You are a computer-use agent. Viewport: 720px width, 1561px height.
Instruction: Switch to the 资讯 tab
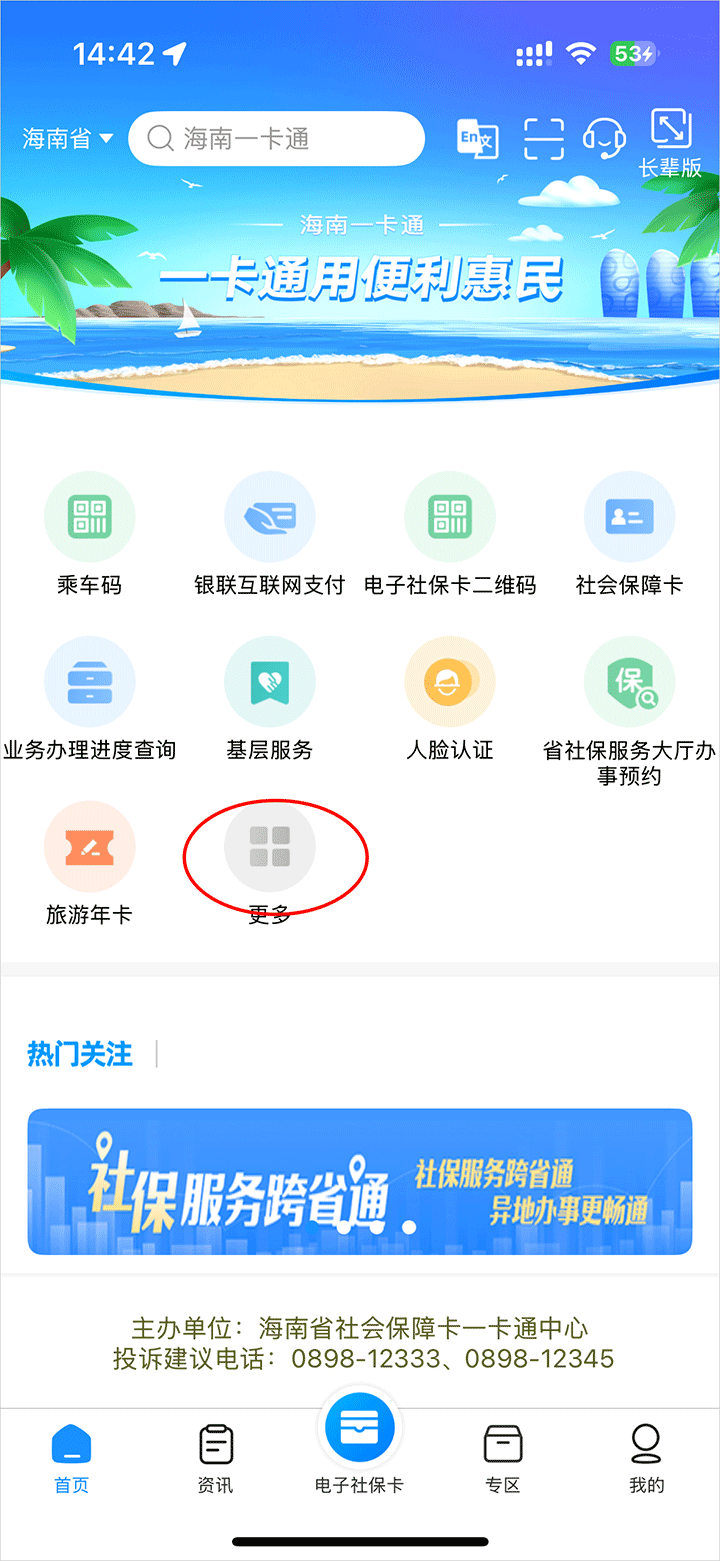click(x=215, y=1458)
